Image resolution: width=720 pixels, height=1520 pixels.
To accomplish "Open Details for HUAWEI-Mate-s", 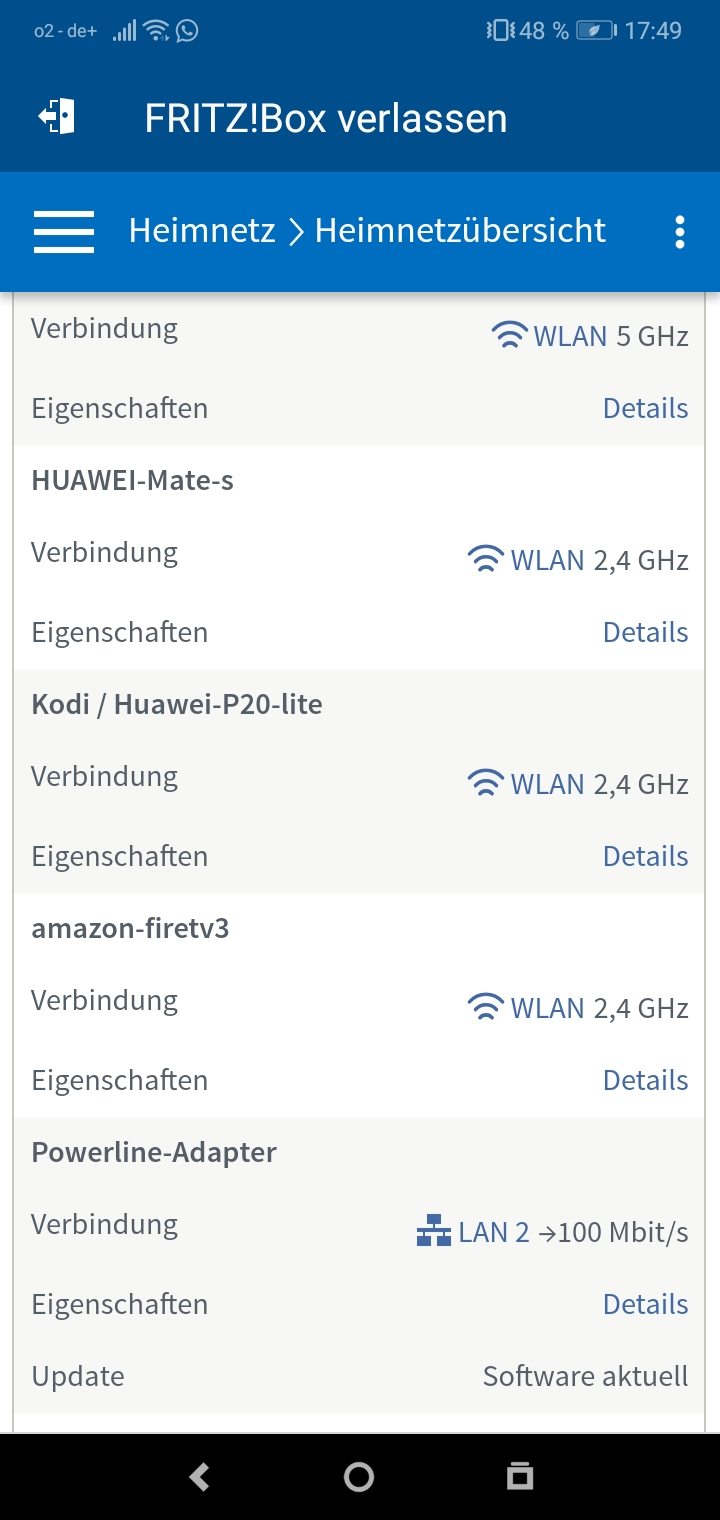I will (645, 632).
